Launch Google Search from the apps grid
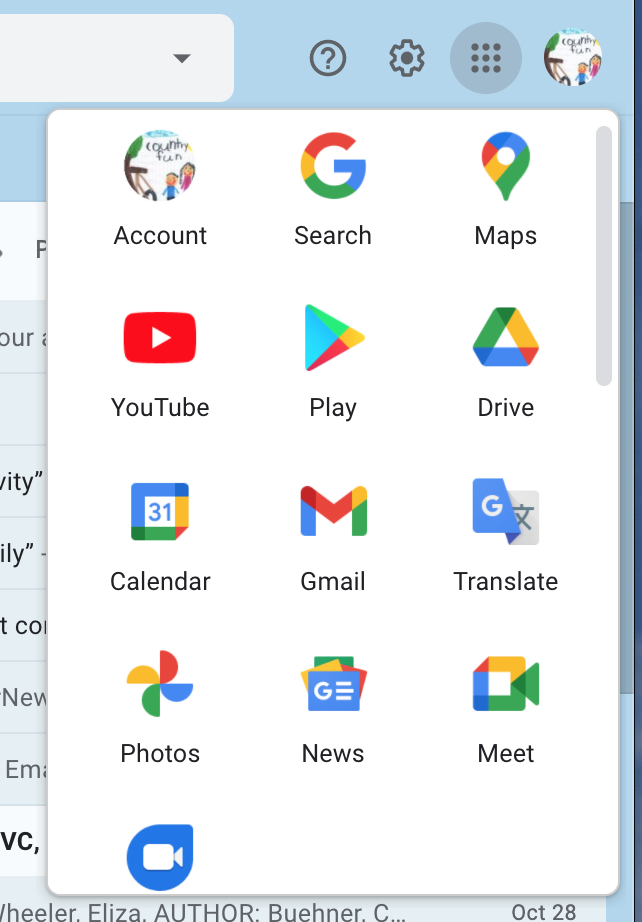 click(x=333, y=190)
